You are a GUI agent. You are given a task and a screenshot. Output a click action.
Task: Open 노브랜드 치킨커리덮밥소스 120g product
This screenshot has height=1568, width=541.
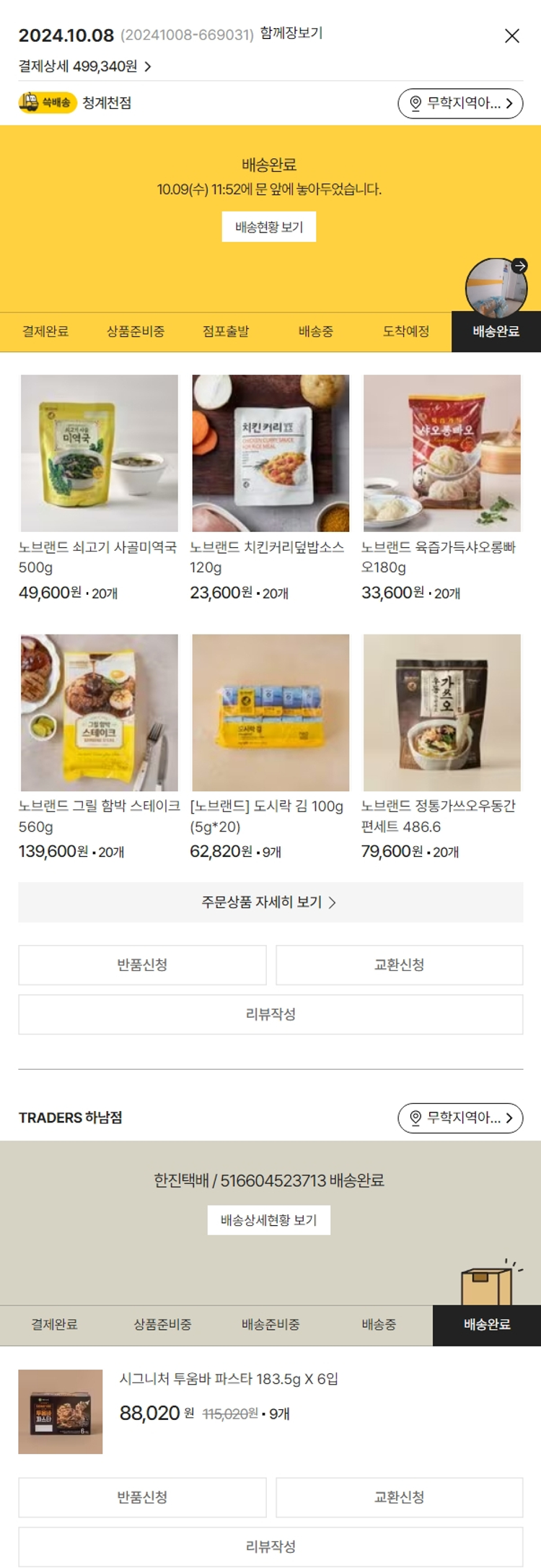pos(270,453)
